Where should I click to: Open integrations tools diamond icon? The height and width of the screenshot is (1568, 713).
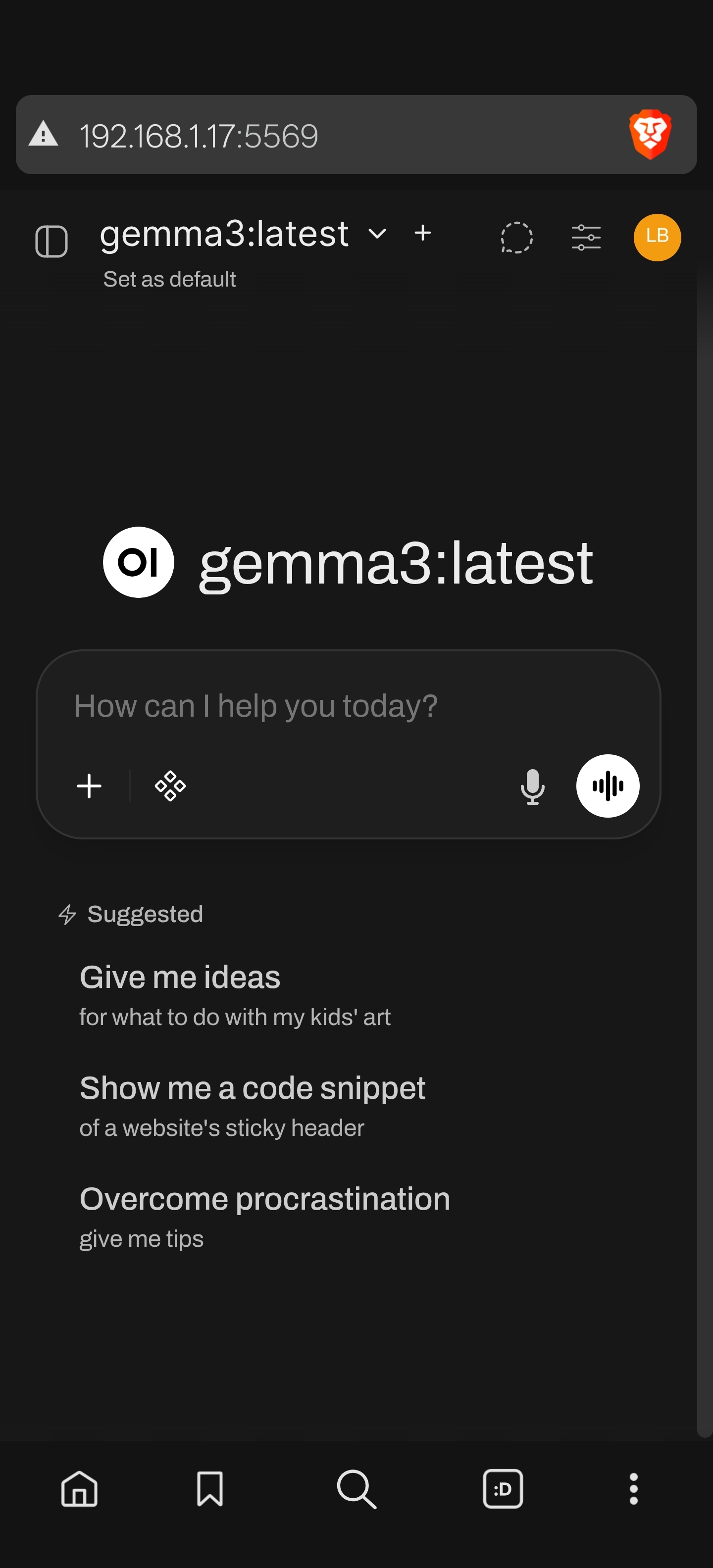(x=170, y=786)
